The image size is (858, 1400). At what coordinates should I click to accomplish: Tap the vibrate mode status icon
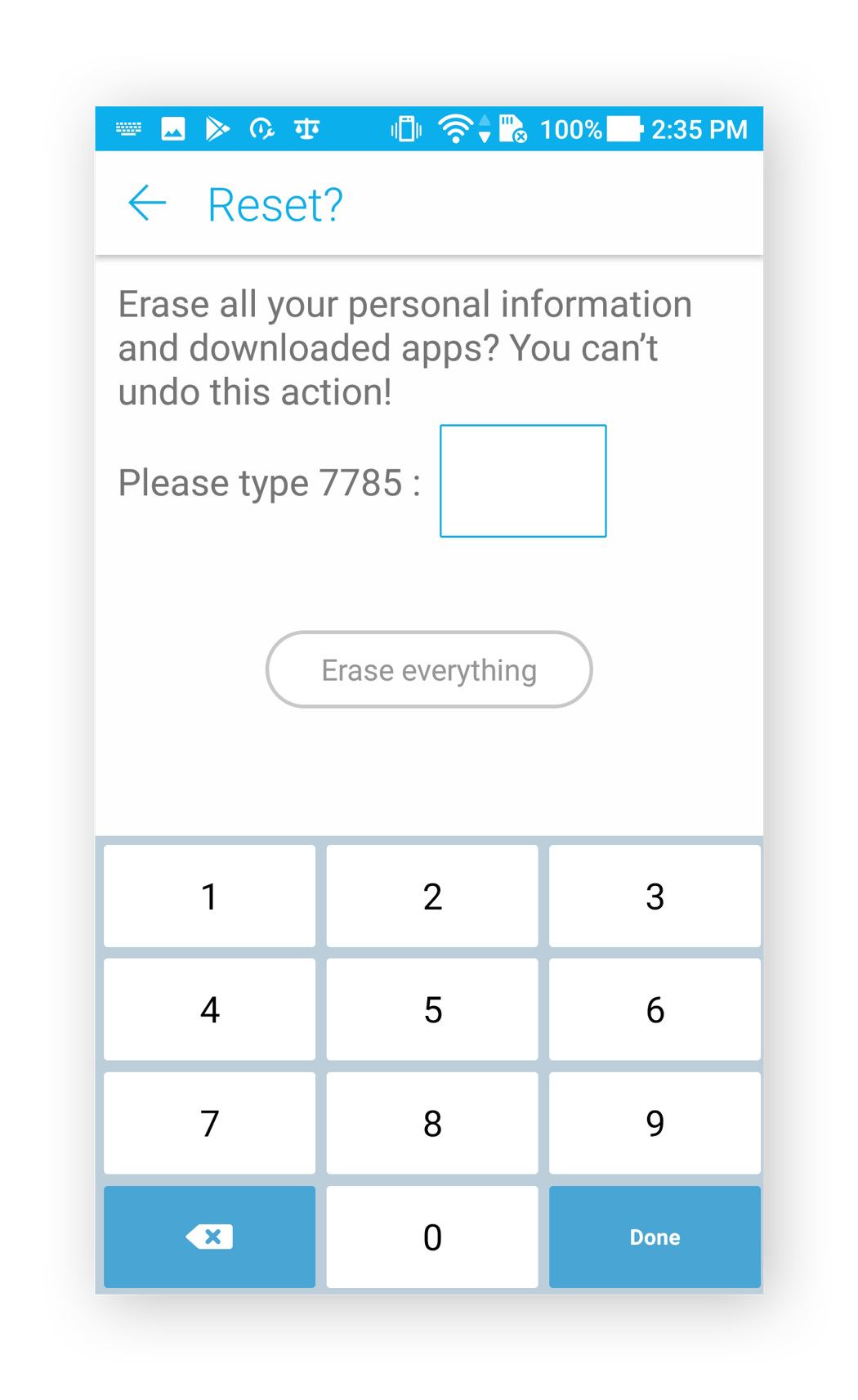405,128
